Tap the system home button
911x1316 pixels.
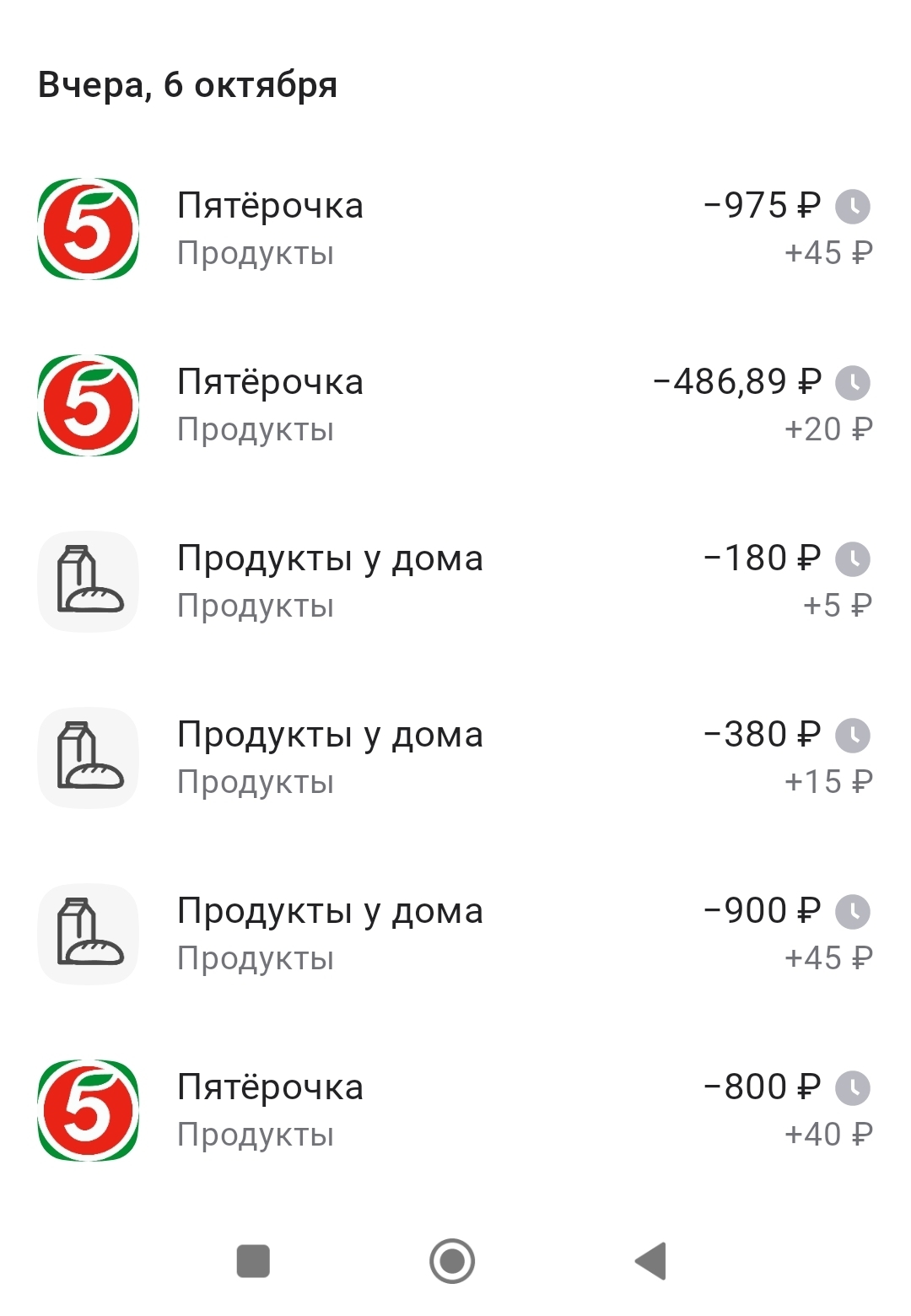[x=452, y=1261]
